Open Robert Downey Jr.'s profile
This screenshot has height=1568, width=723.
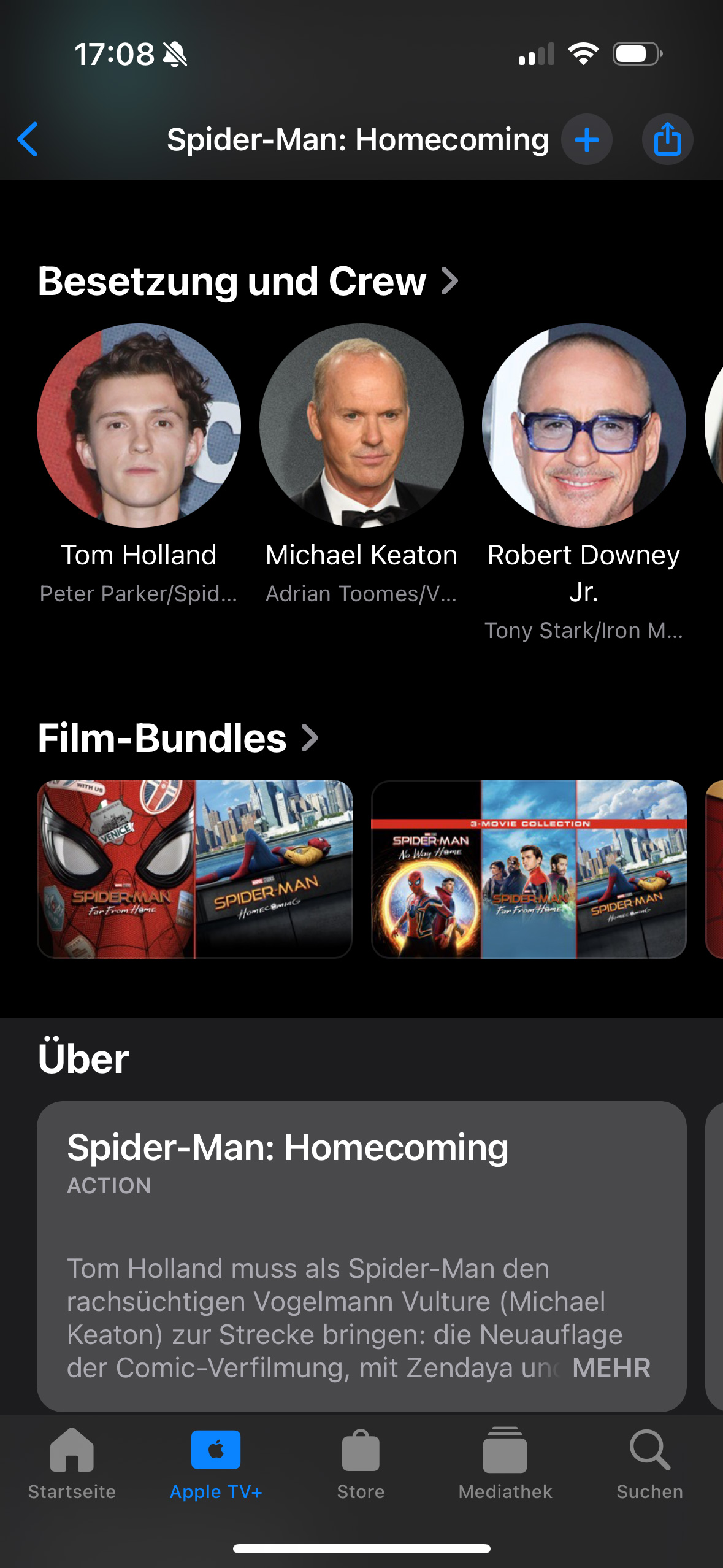(583, 426)
